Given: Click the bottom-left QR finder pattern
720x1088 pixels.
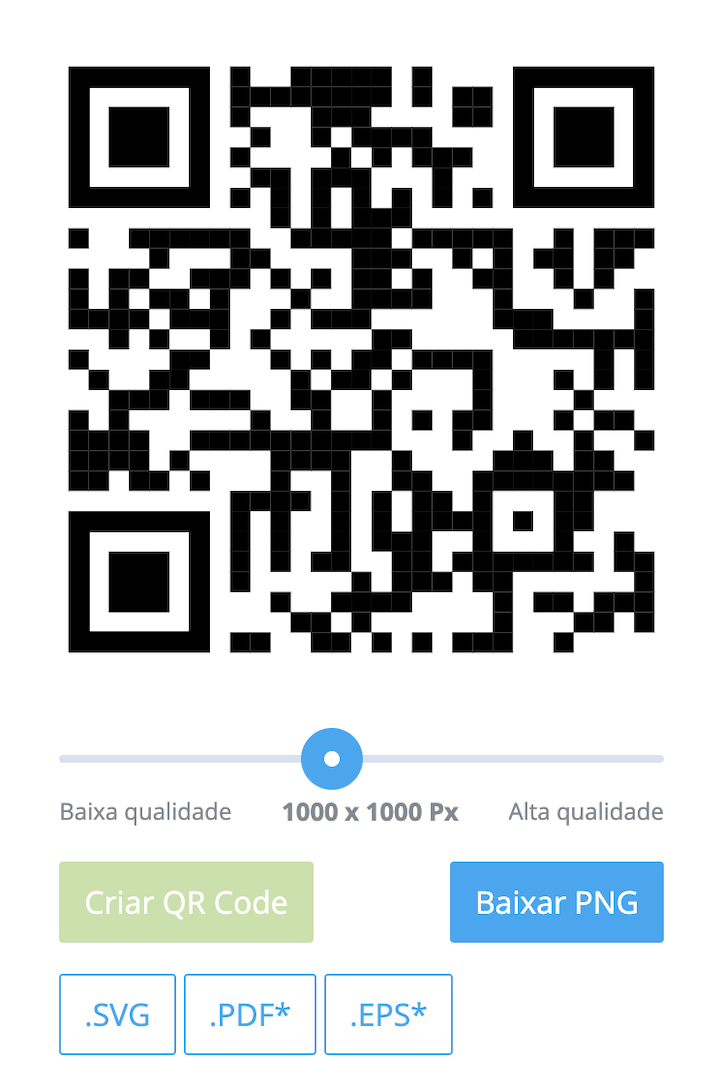Looking at the screenshot, I should [x=138, y=582].
